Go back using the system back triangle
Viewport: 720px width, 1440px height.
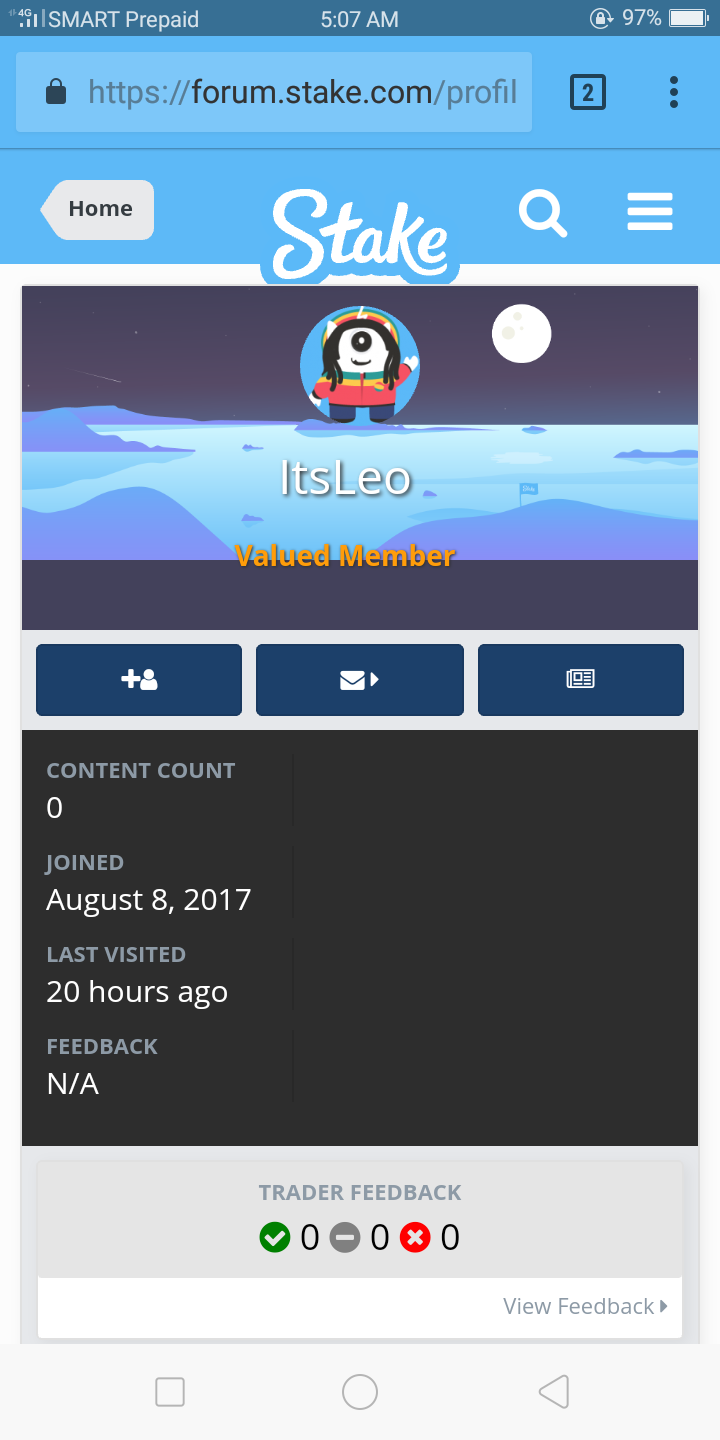553,1392
